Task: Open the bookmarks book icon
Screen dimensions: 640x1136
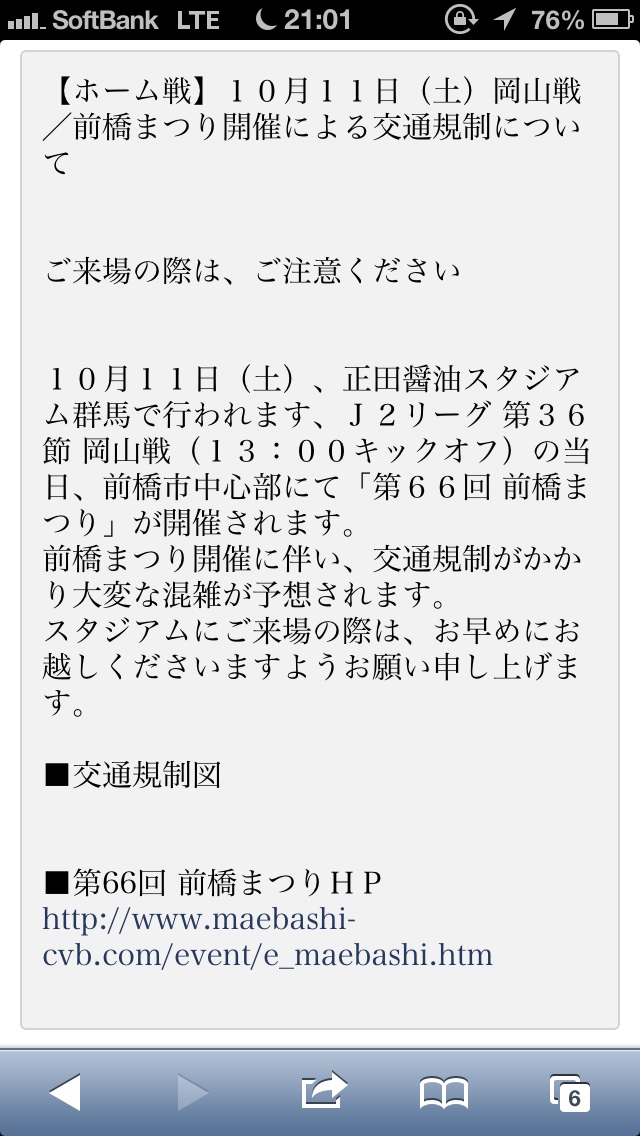Action: (x=444, y=1093)
